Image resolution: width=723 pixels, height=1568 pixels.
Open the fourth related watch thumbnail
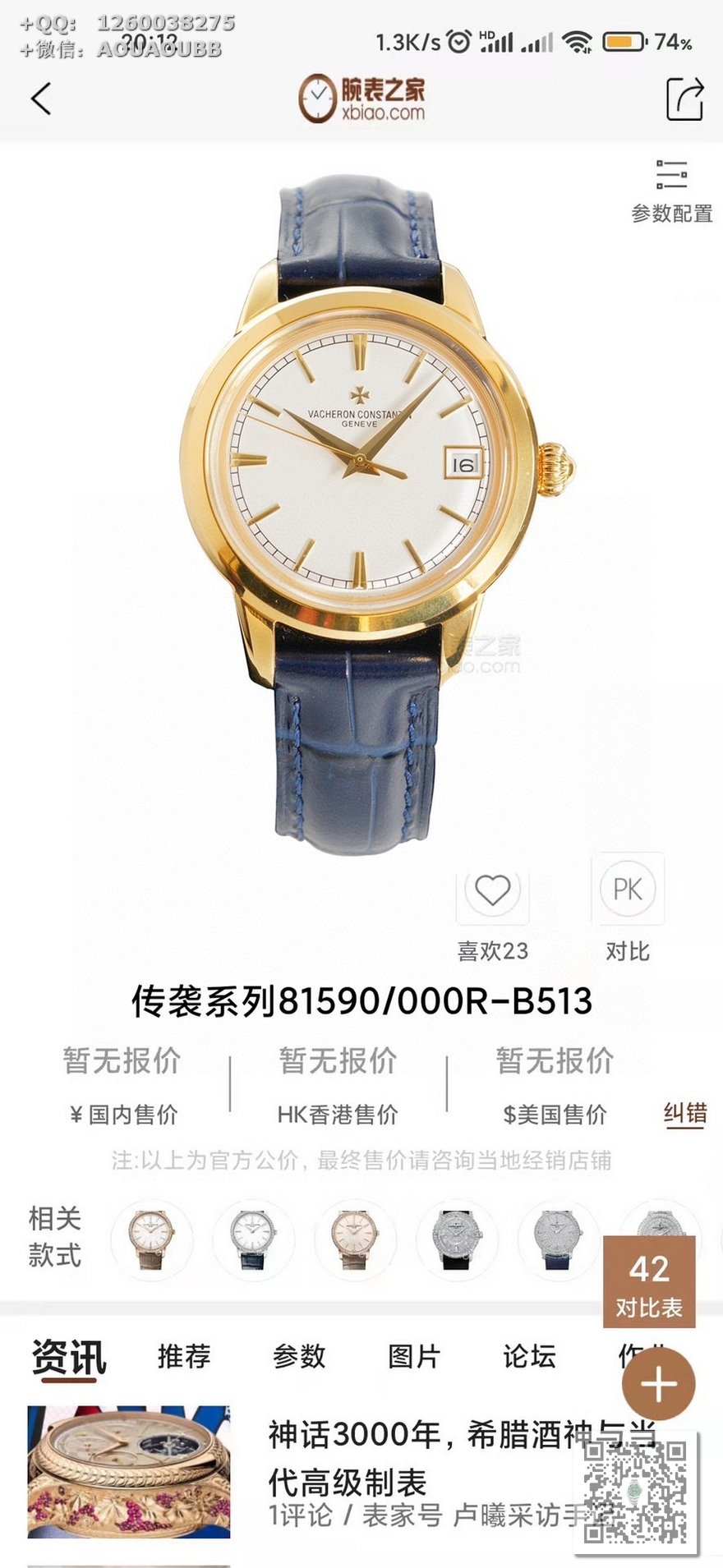tap(457, 1239)
